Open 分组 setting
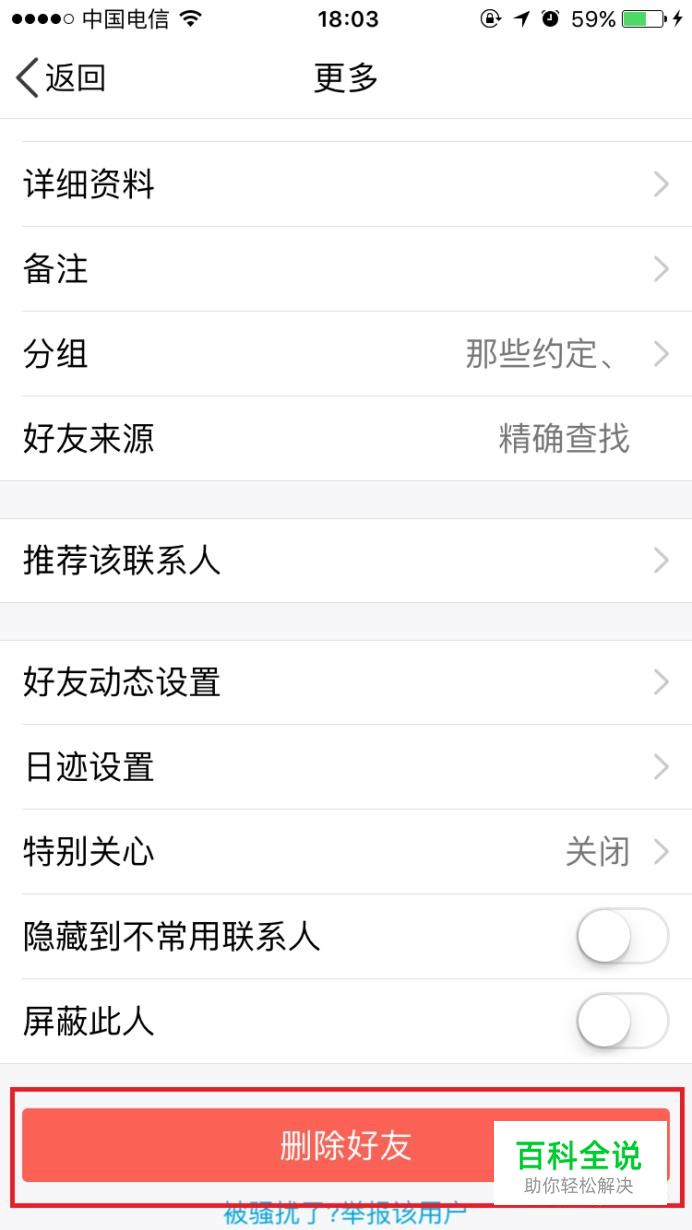Viewport: 692px width, 1230px height. pyautogui.click(x=346, y=354)
